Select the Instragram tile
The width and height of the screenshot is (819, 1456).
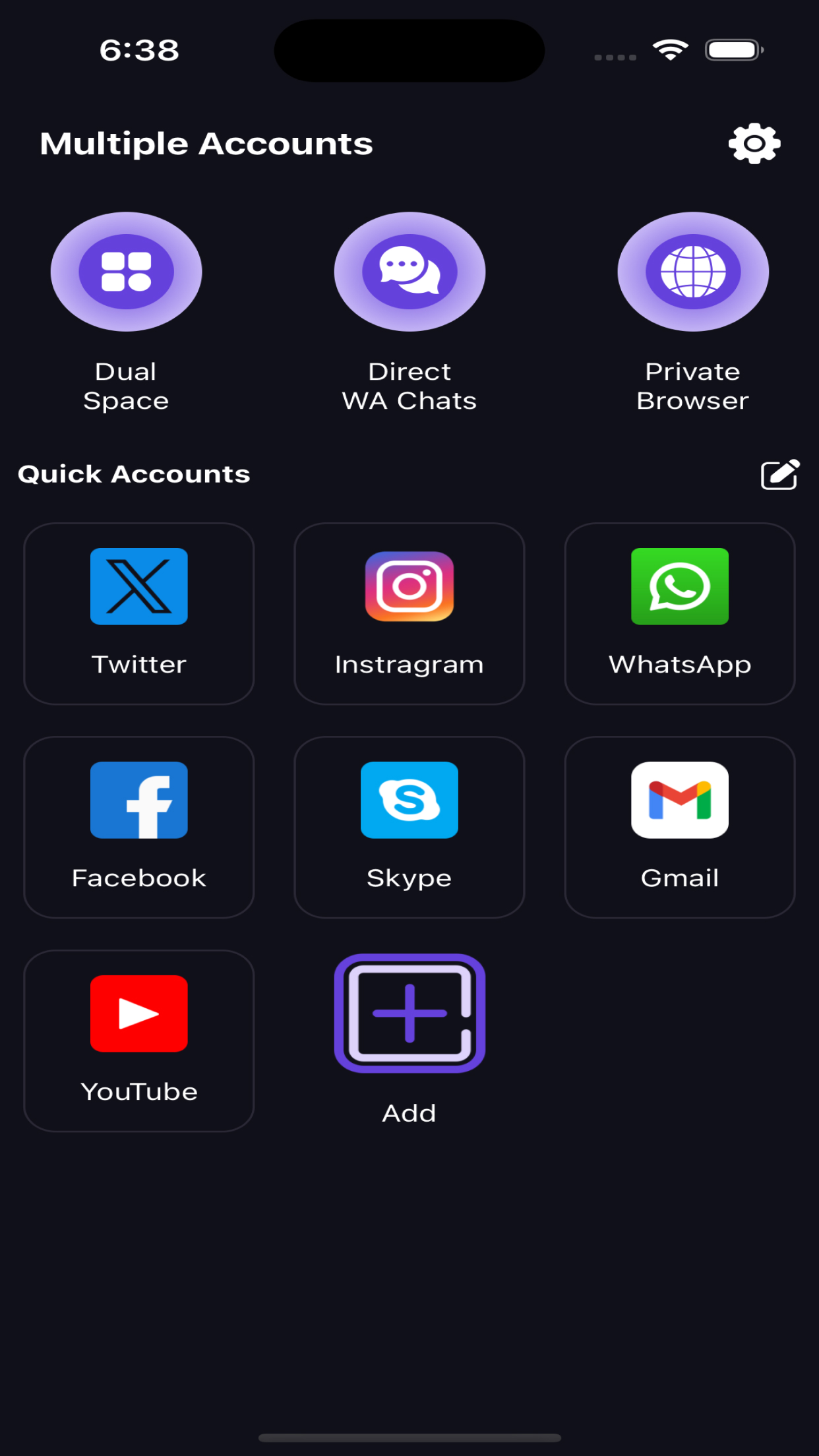(x=409, y=614)
